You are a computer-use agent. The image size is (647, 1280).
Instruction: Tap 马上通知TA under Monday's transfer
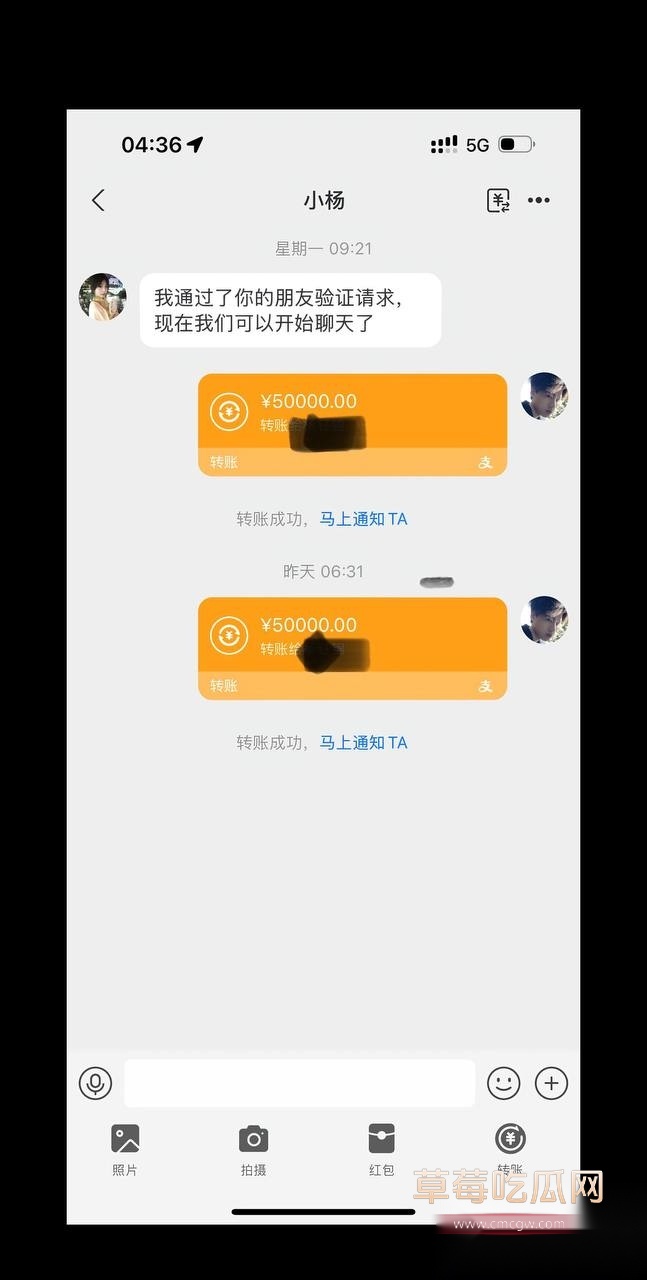tap(363, 519)
